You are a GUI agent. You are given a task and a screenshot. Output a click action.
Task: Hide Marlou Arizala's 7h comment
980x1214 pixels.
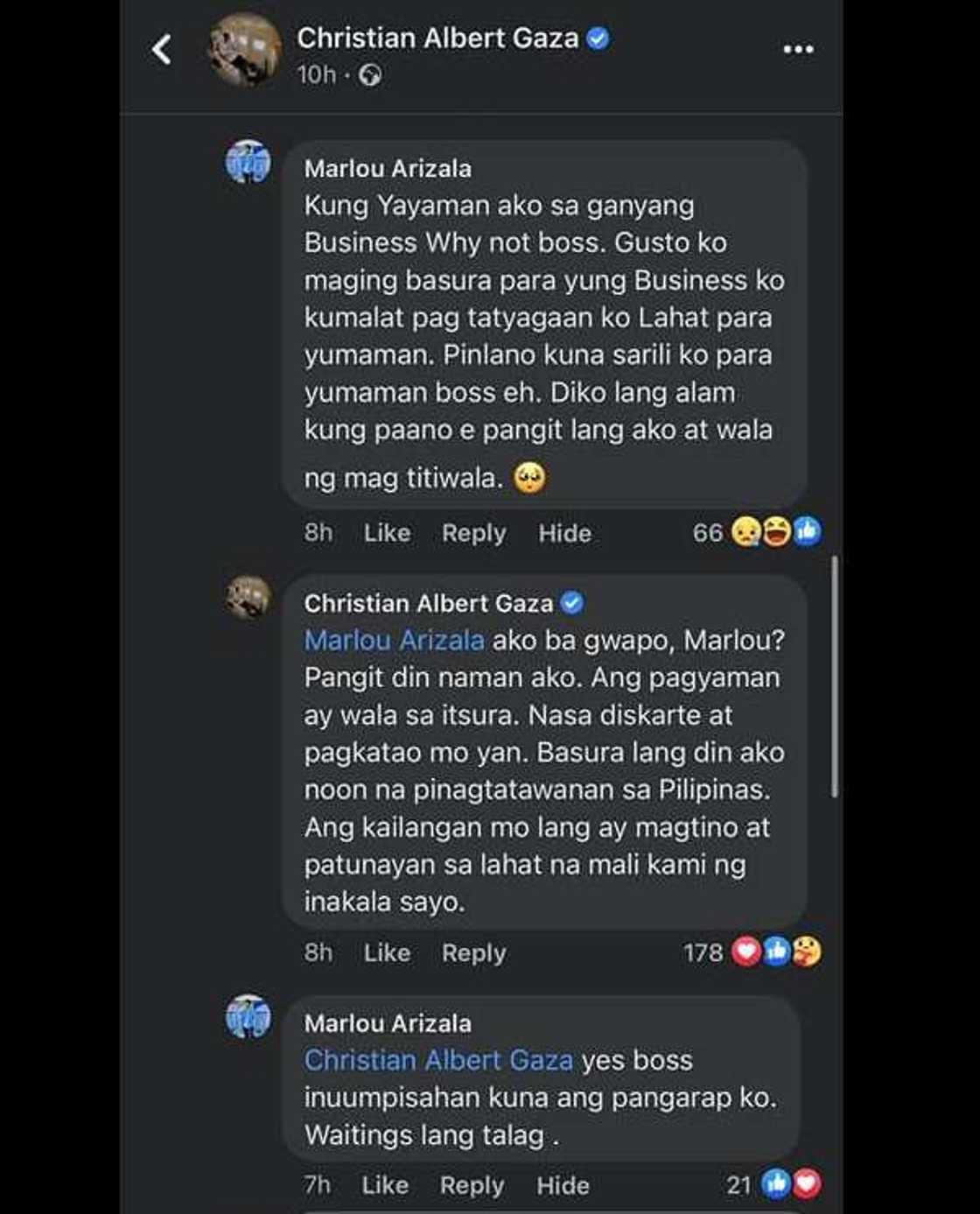pos(563,1185)
